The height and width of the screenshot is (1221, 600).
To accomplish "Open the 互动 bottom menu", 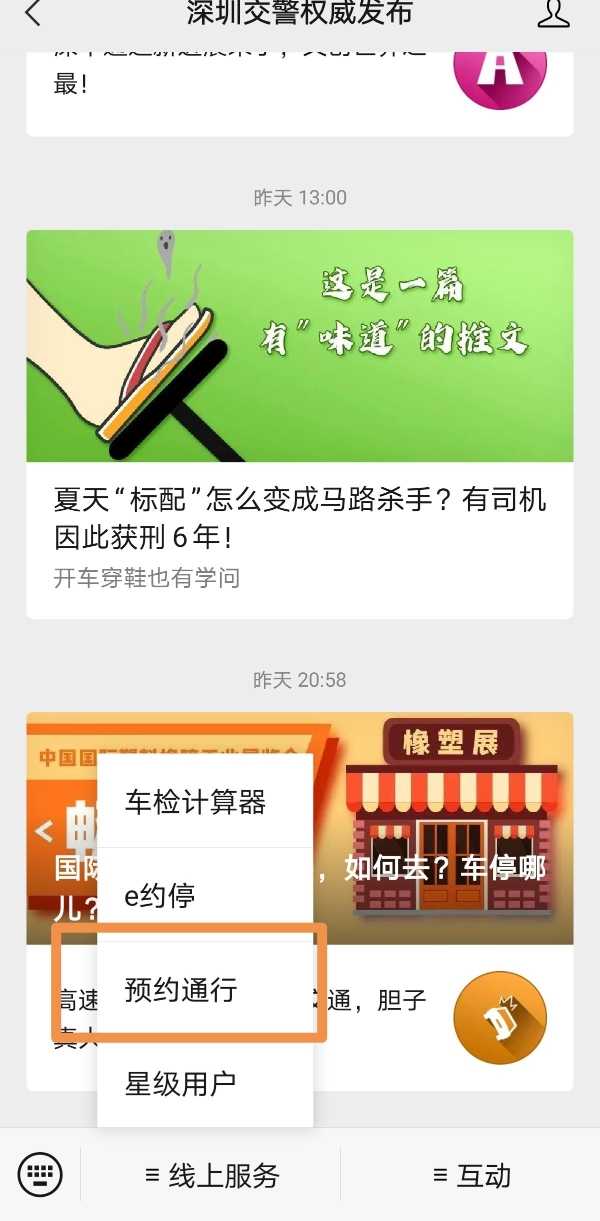I will [470, 1176].
